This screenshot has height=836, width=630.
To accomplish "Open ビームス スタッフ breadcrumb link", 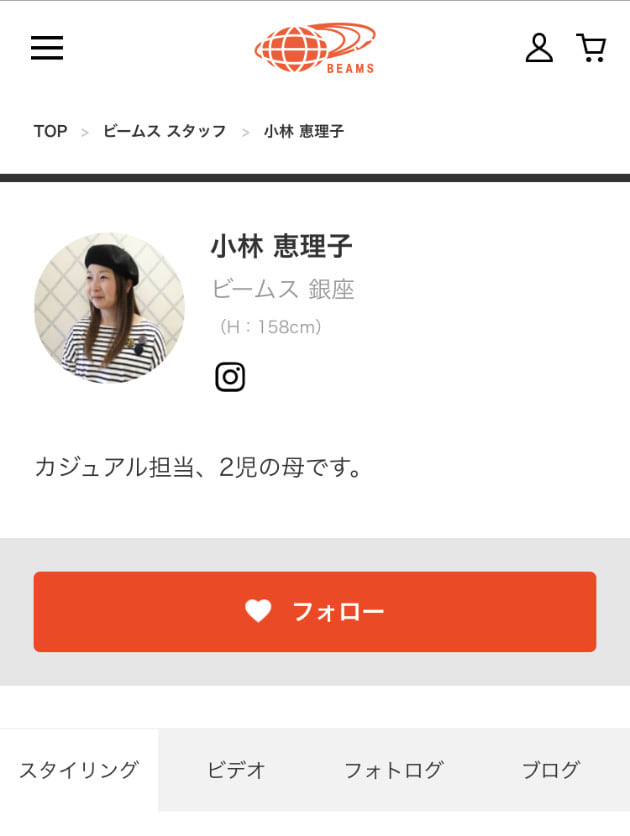I will coord(165,132).
